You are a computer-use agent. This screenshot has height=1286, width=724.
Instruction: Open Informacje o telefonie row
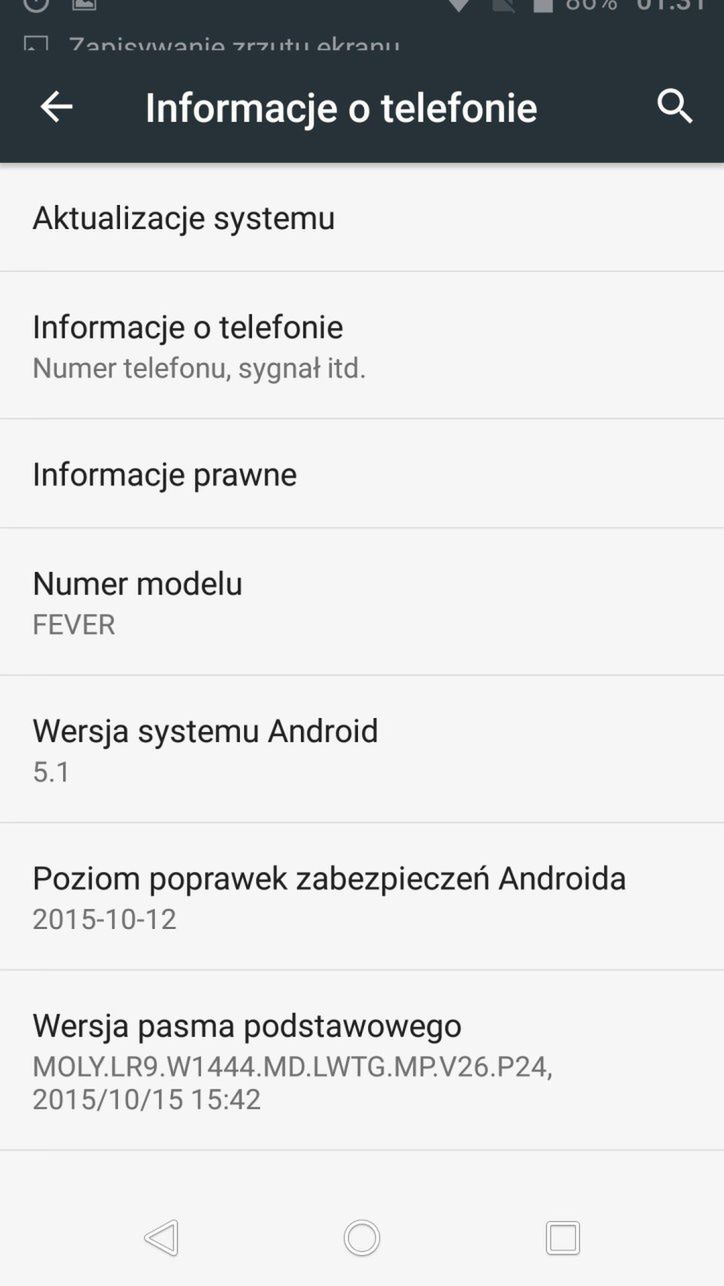362,346
